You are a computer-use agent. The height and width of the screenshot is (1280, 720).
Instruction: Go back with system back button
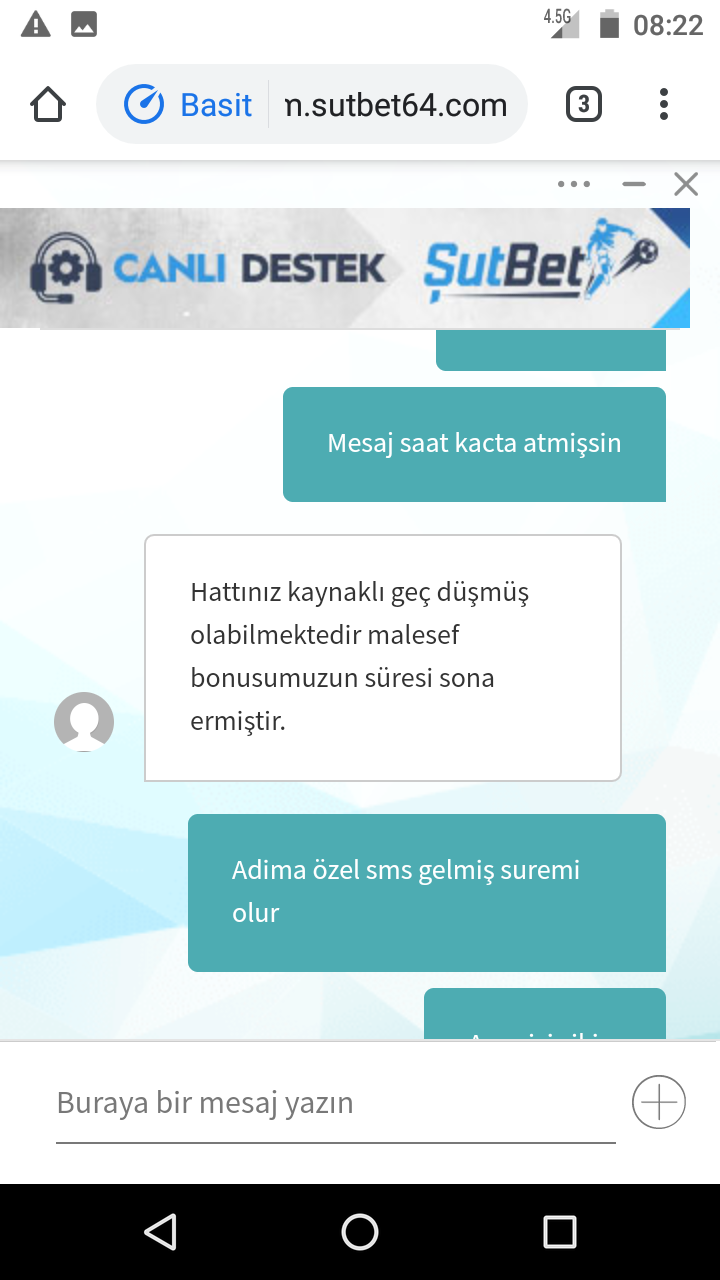pos(160,1232)
